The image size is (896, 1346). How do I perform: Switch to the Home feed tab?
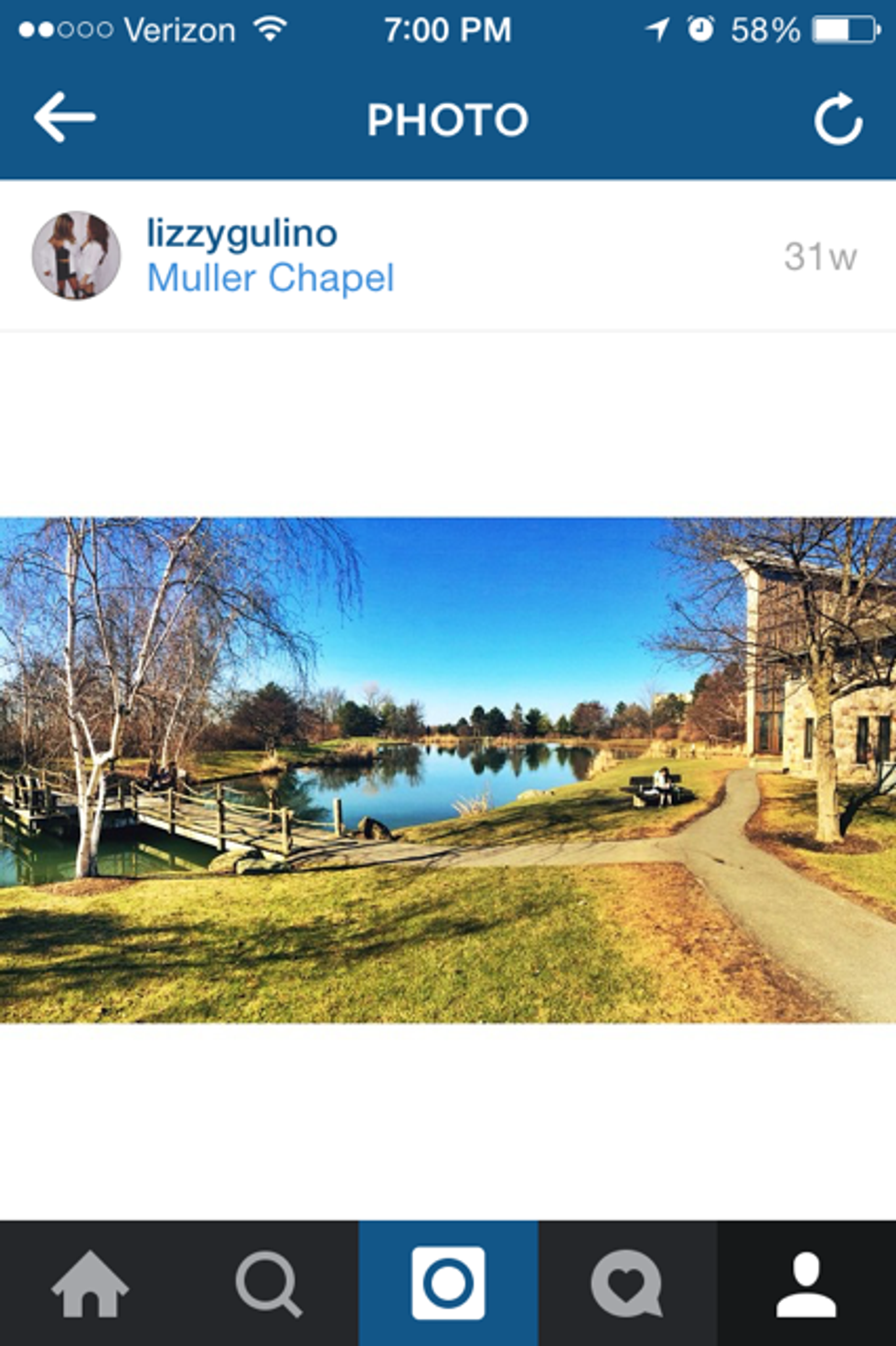[90, 1284]
